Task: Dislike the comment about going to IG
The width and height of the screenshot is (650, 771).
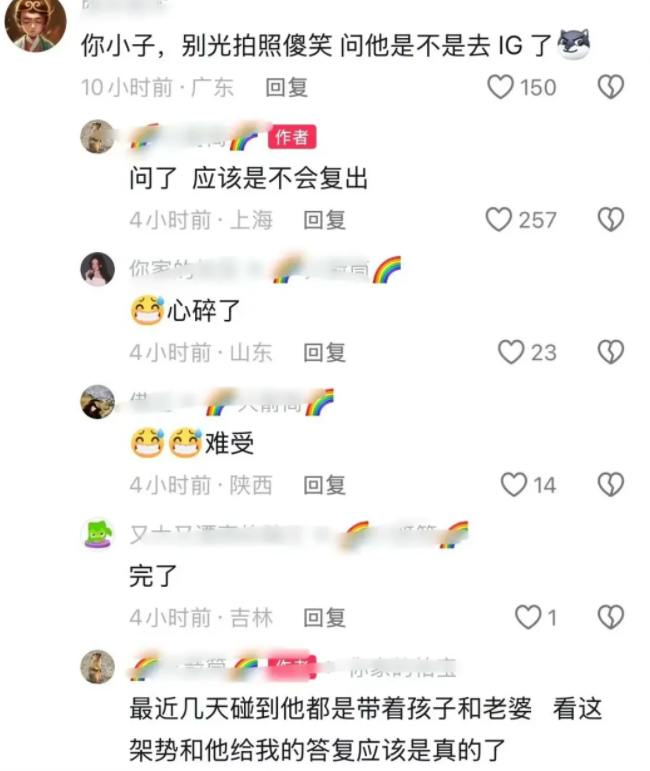Action: pos(610,87)
